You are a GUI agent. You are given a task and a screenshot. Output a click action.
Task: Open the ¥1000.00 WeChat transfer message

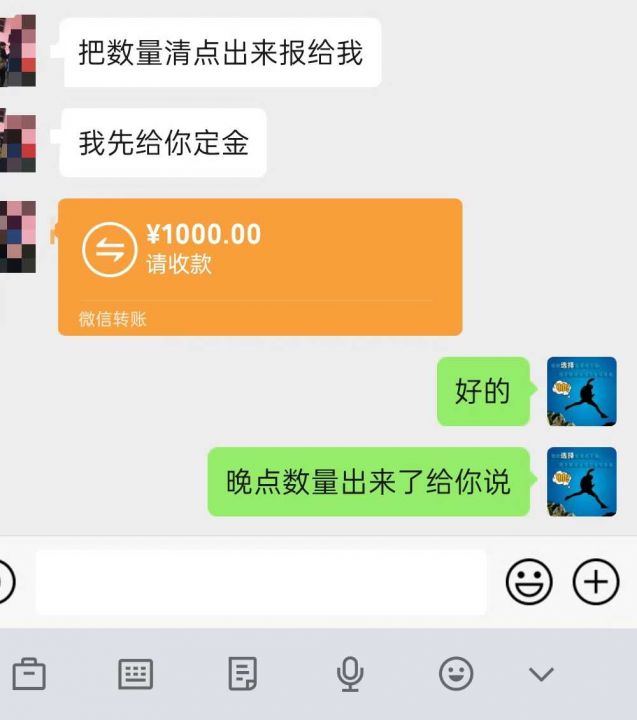pos(260,266)
